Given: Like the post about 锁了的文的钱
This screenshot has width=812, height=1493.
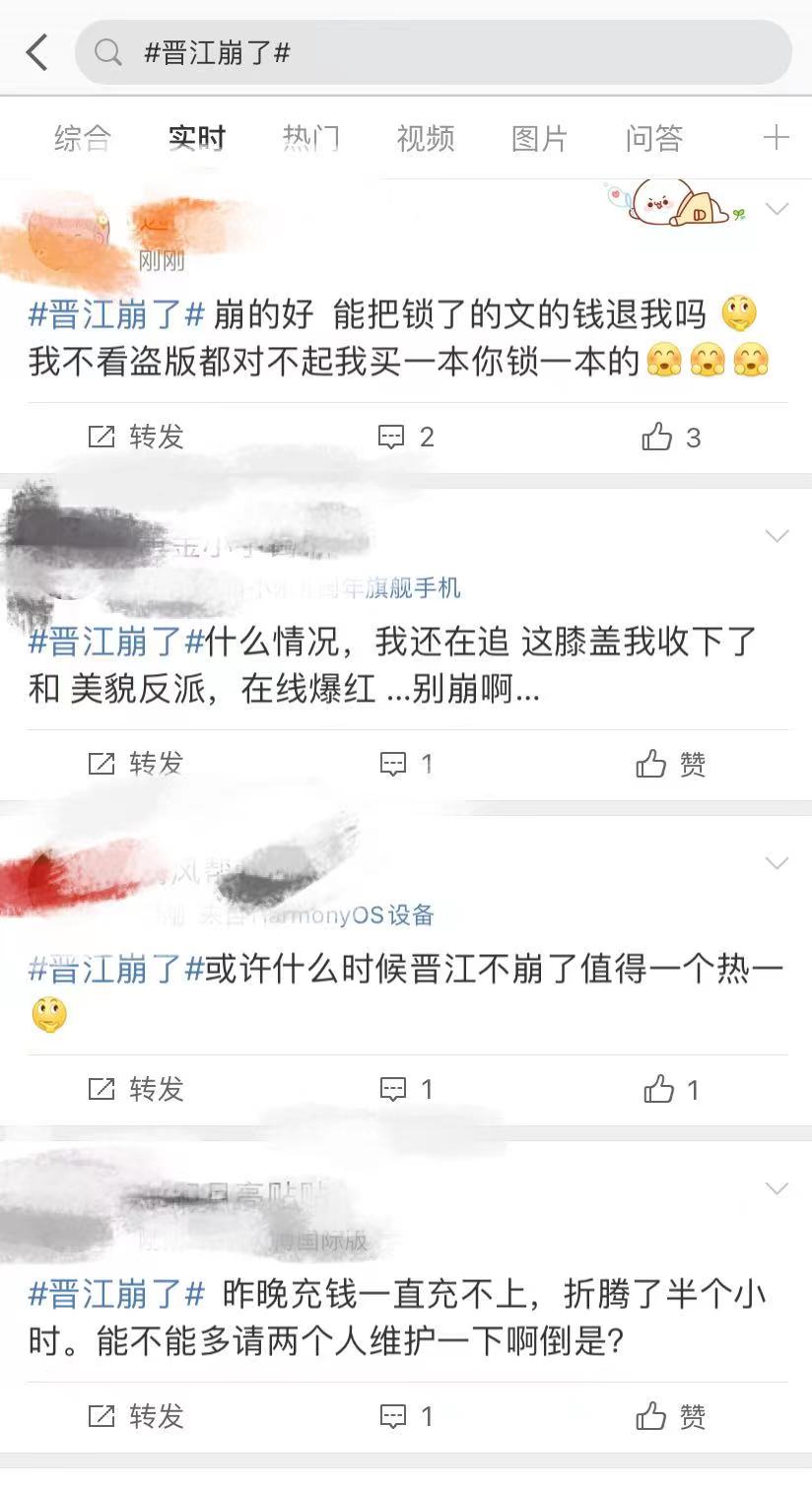Looking at the screenshot, I should (670, 437).
